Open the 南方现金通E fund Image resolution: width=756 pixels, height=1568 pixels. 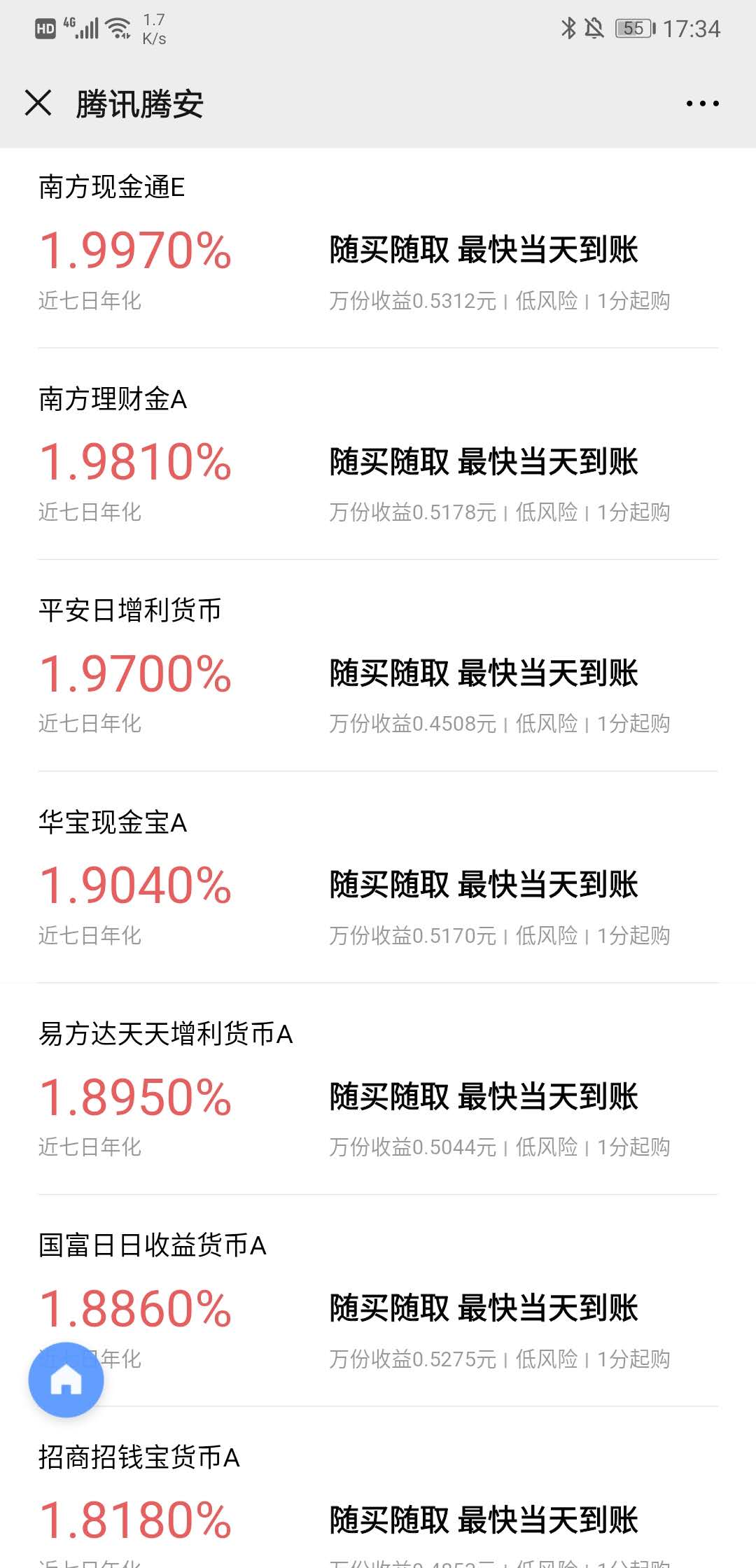tap(112, 188)
